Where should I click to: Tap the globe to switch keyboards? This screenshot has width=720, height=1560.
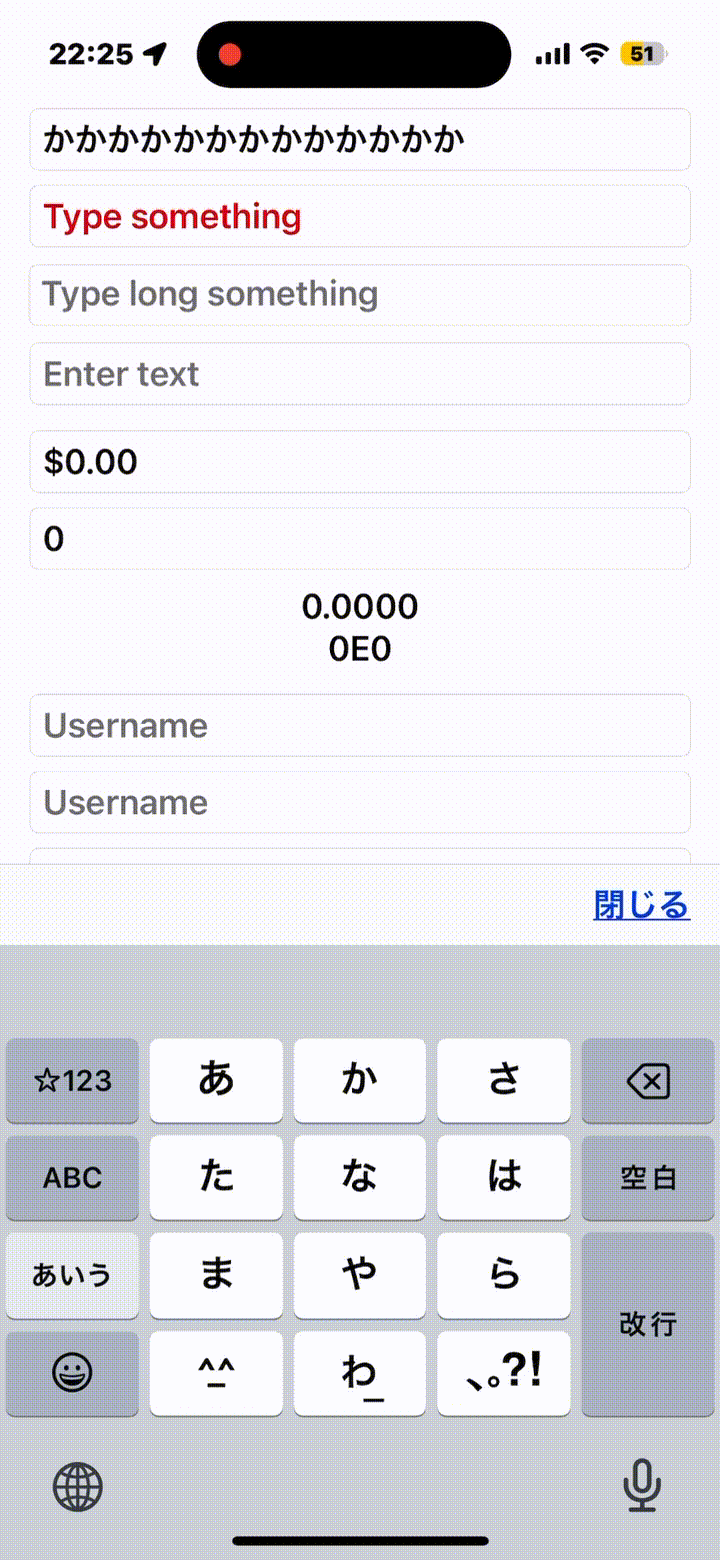(78, 1485)
